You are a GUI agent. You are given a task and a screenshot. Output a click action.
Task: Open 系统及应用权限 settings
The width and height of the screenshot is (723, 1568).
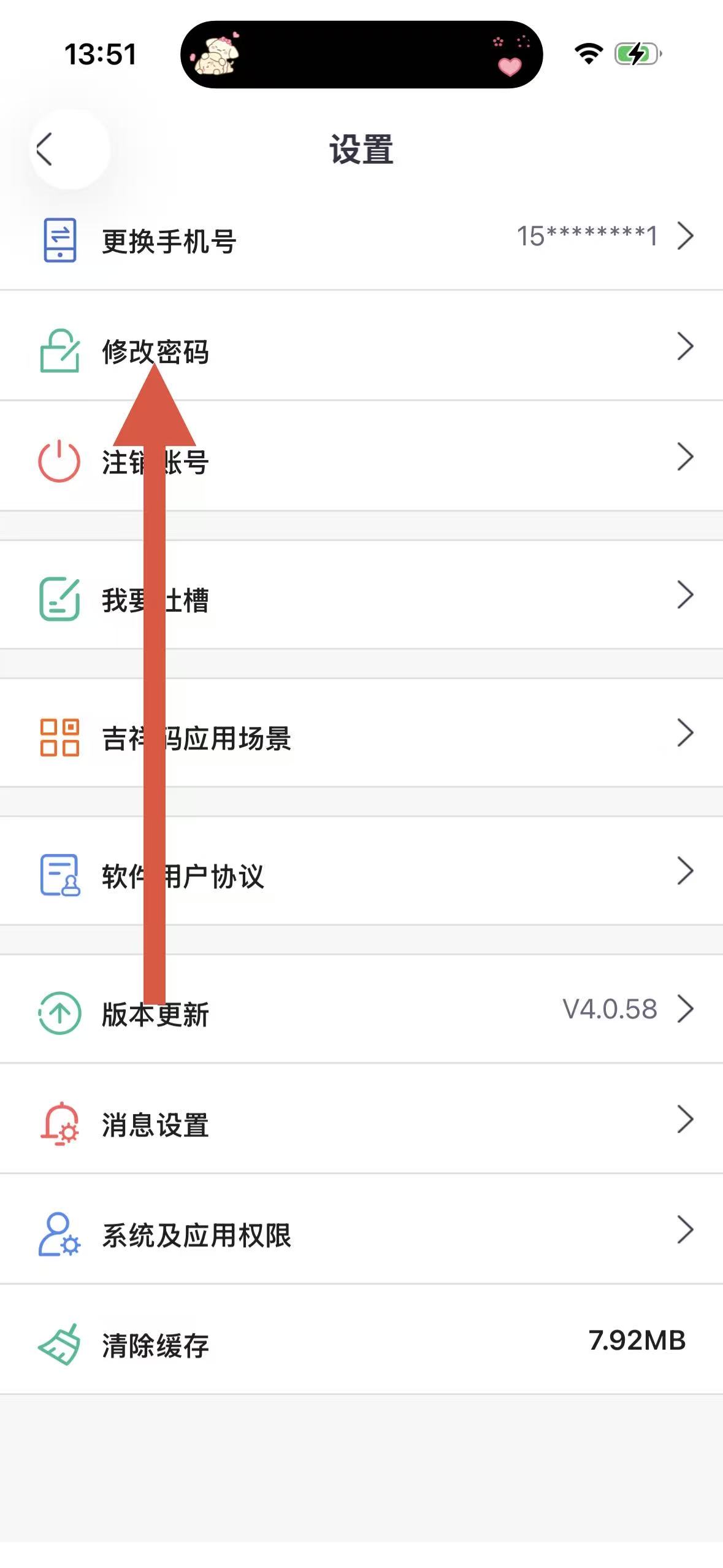click(361, 1234)
